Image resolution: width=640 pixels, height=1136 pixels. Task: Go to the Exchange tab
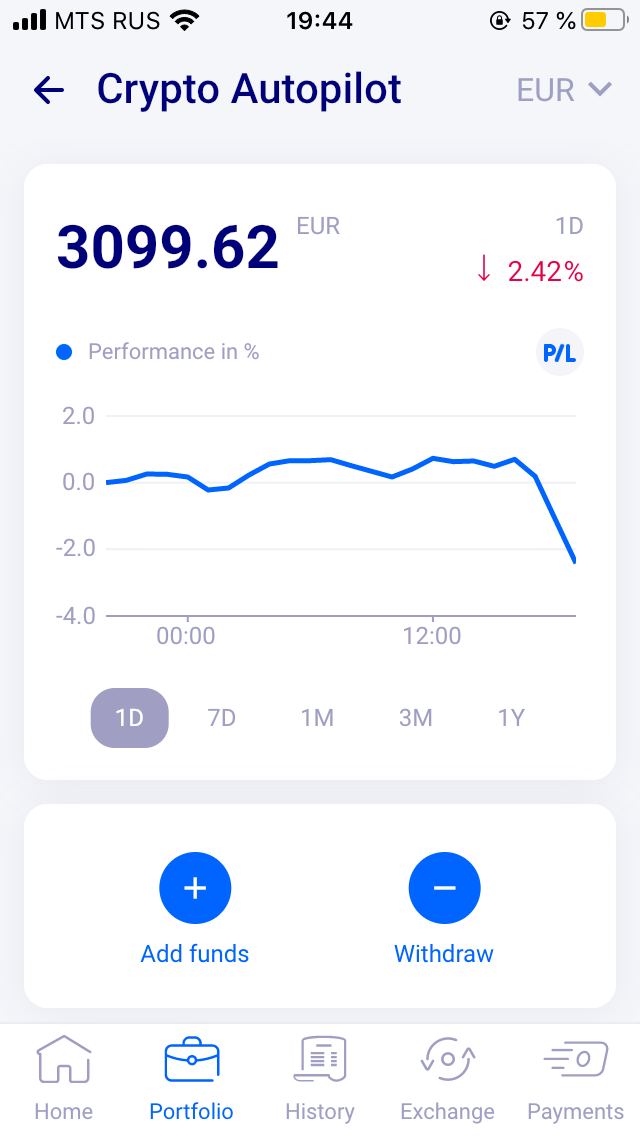click(x=447, y=1079)
